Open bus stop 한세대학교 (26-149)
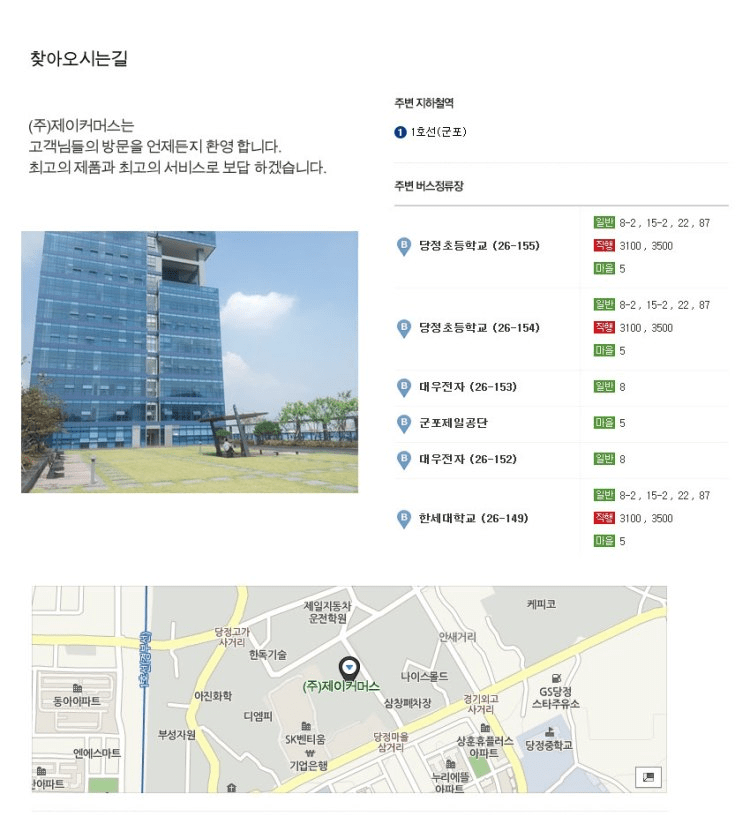 [x=474, y=519]
